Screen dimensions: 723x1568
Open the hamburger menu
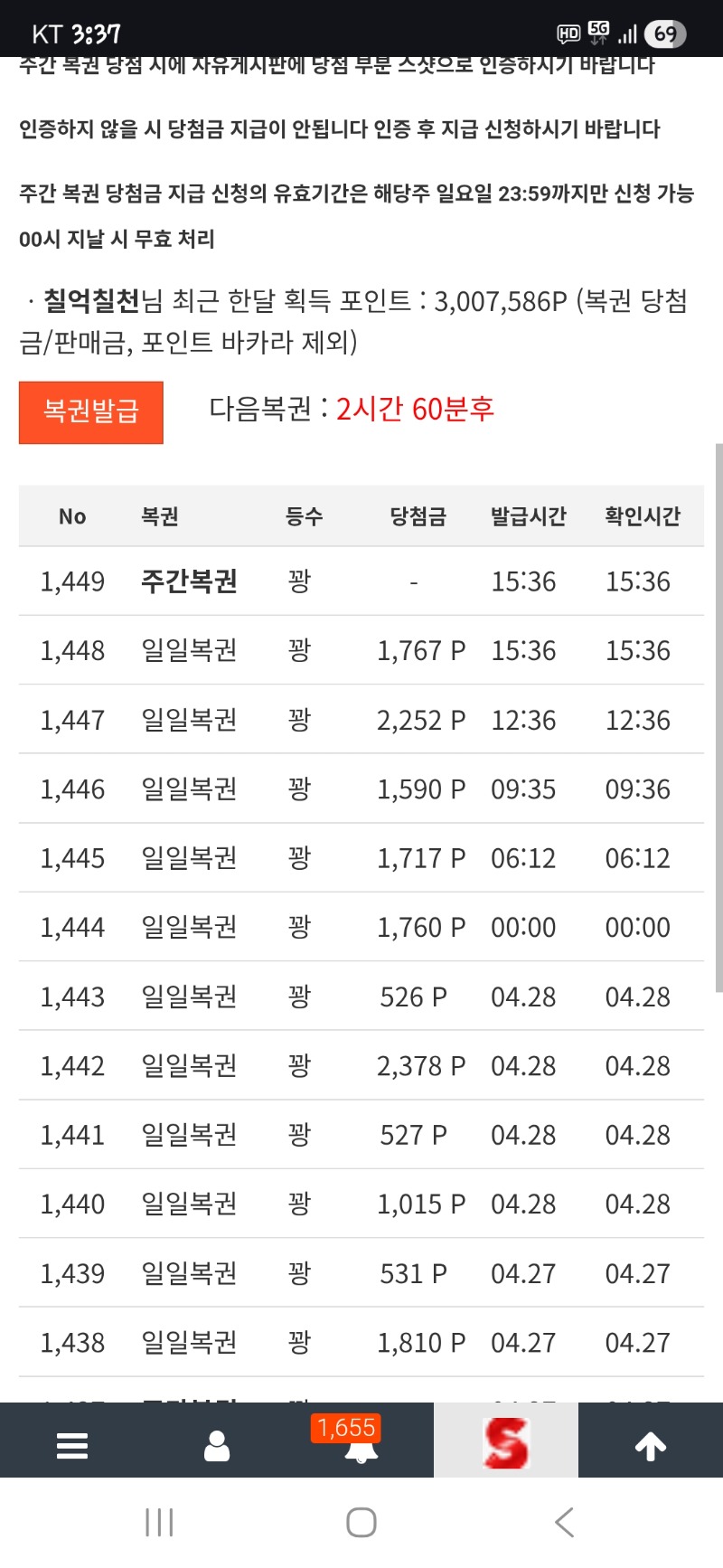72,1445
